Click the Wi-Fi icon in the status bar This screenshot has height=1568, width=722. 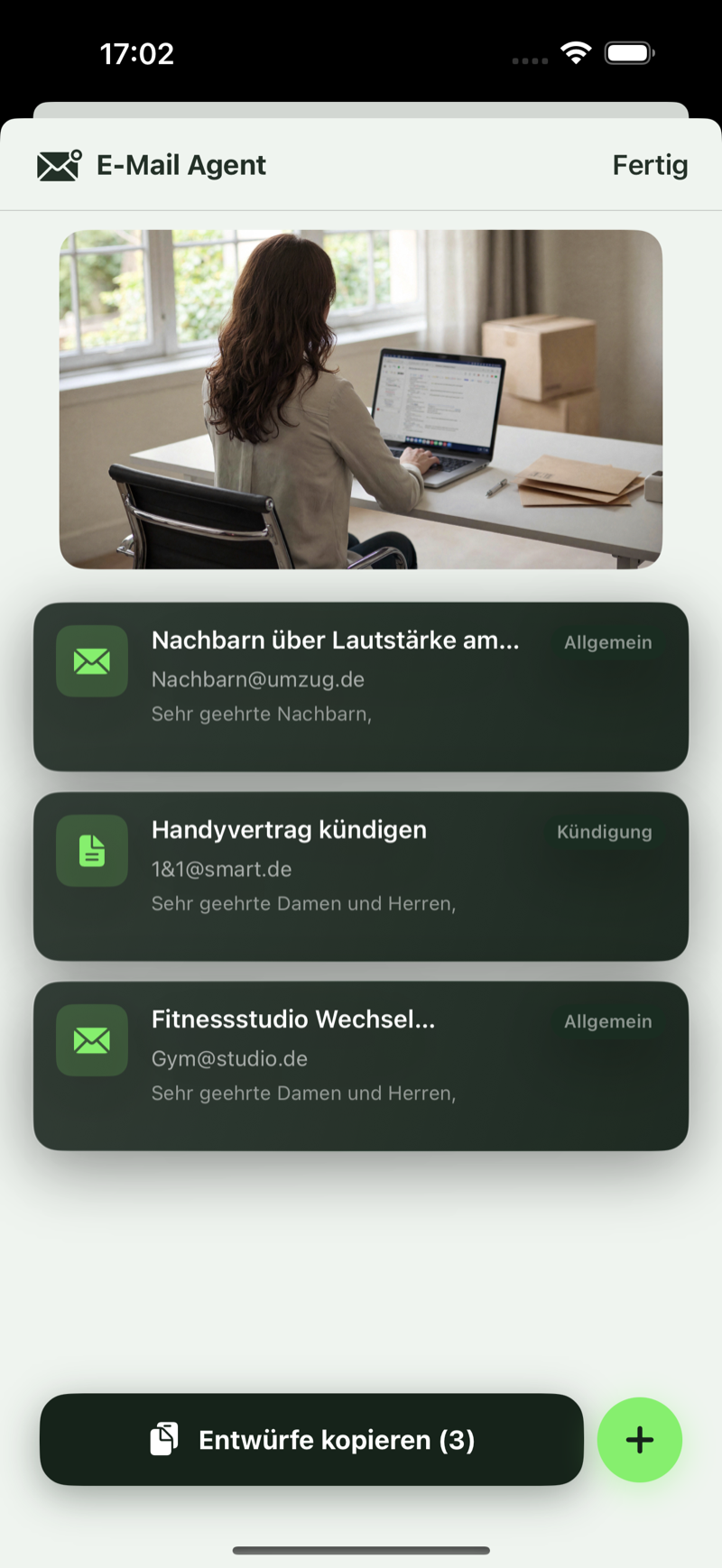(x=575, y=52)
